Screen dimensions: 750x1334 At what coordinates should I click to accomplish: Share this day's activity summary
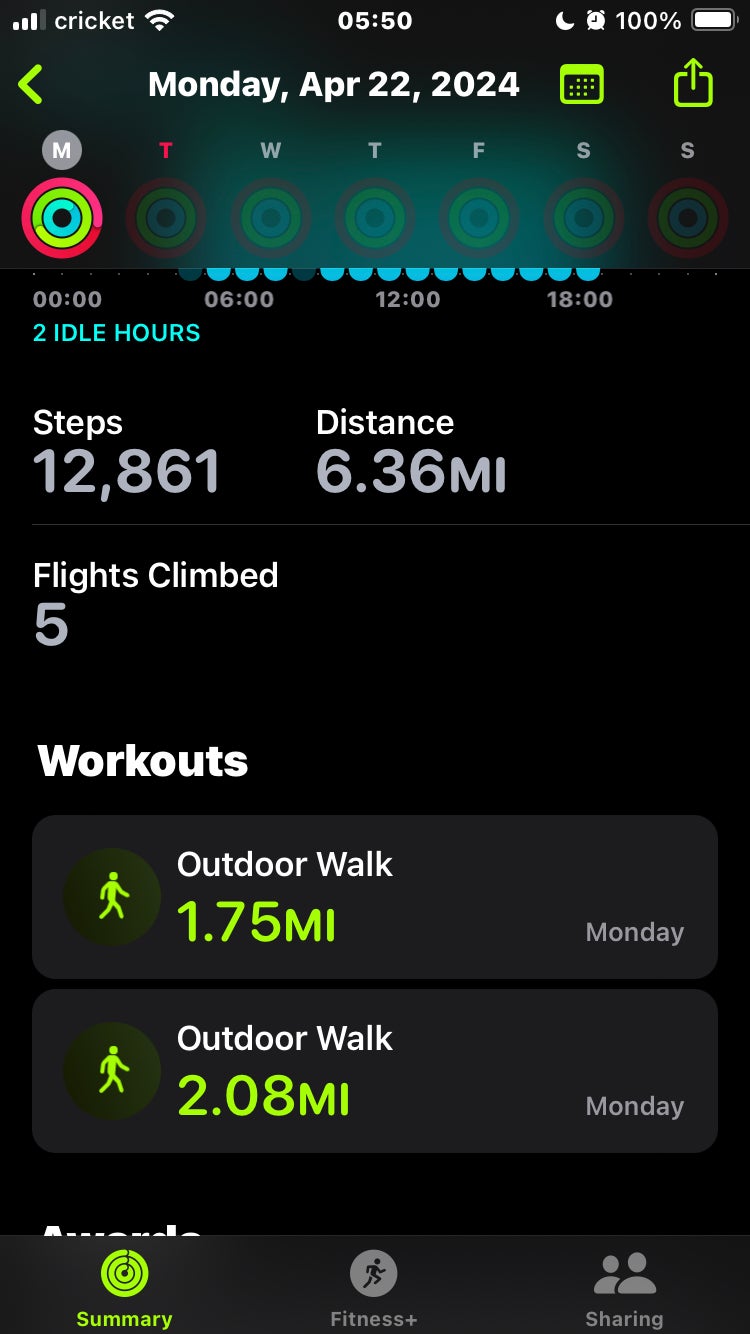(x=692, y=83)
